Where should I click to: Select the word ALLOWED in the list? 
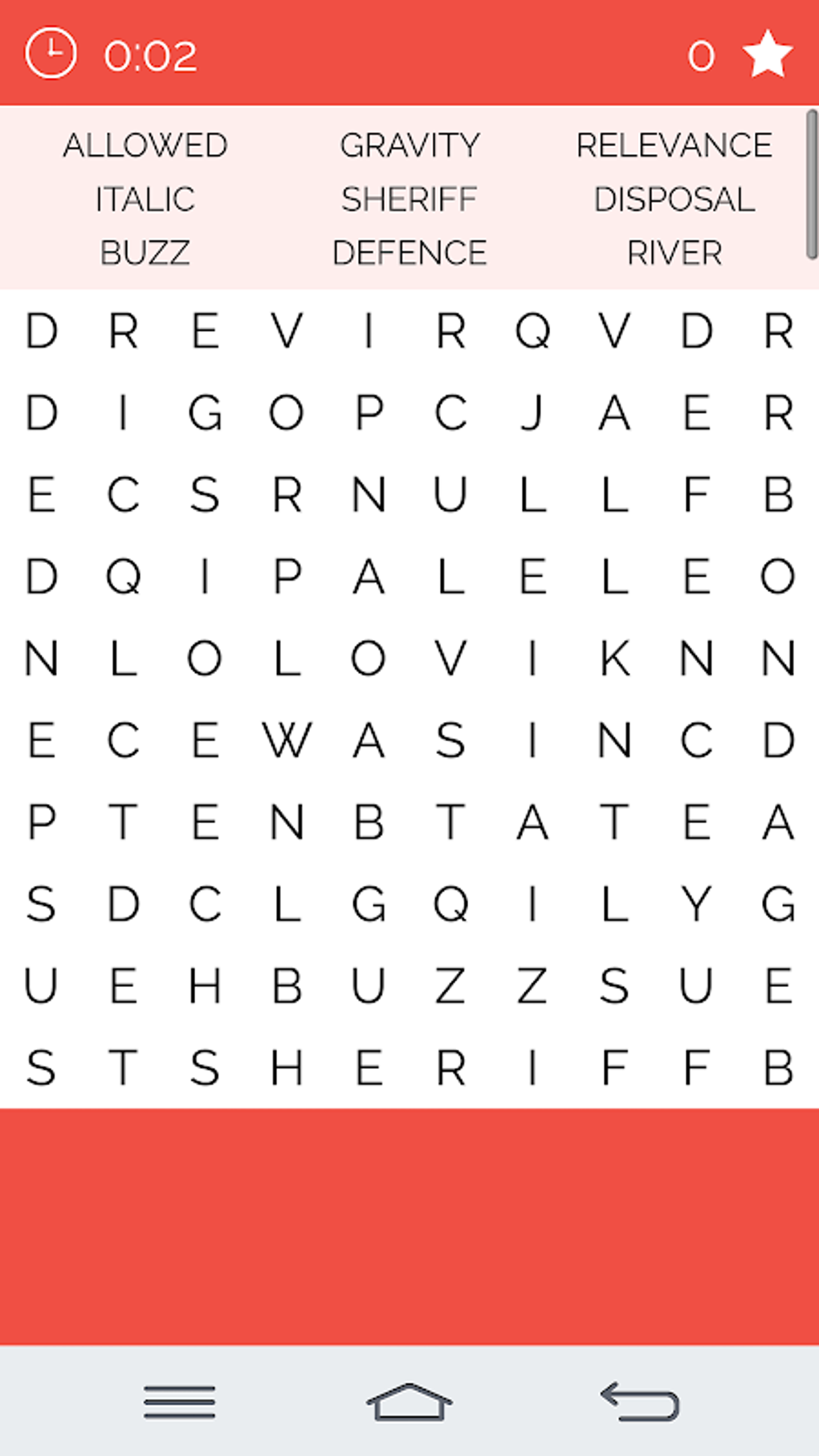click(145, 146)
